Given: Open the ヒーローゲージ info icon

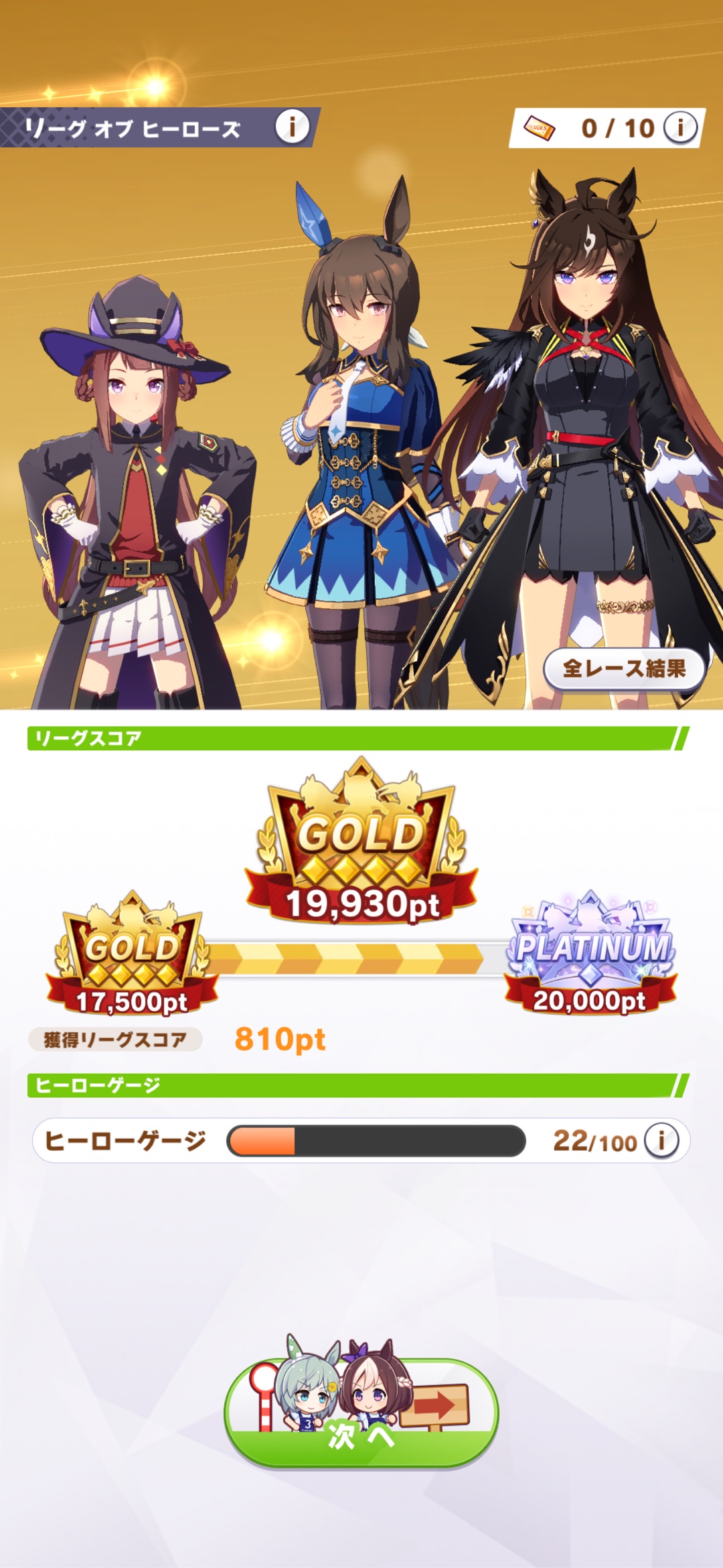Looking at the screenshot, I should click(661, 1141).
